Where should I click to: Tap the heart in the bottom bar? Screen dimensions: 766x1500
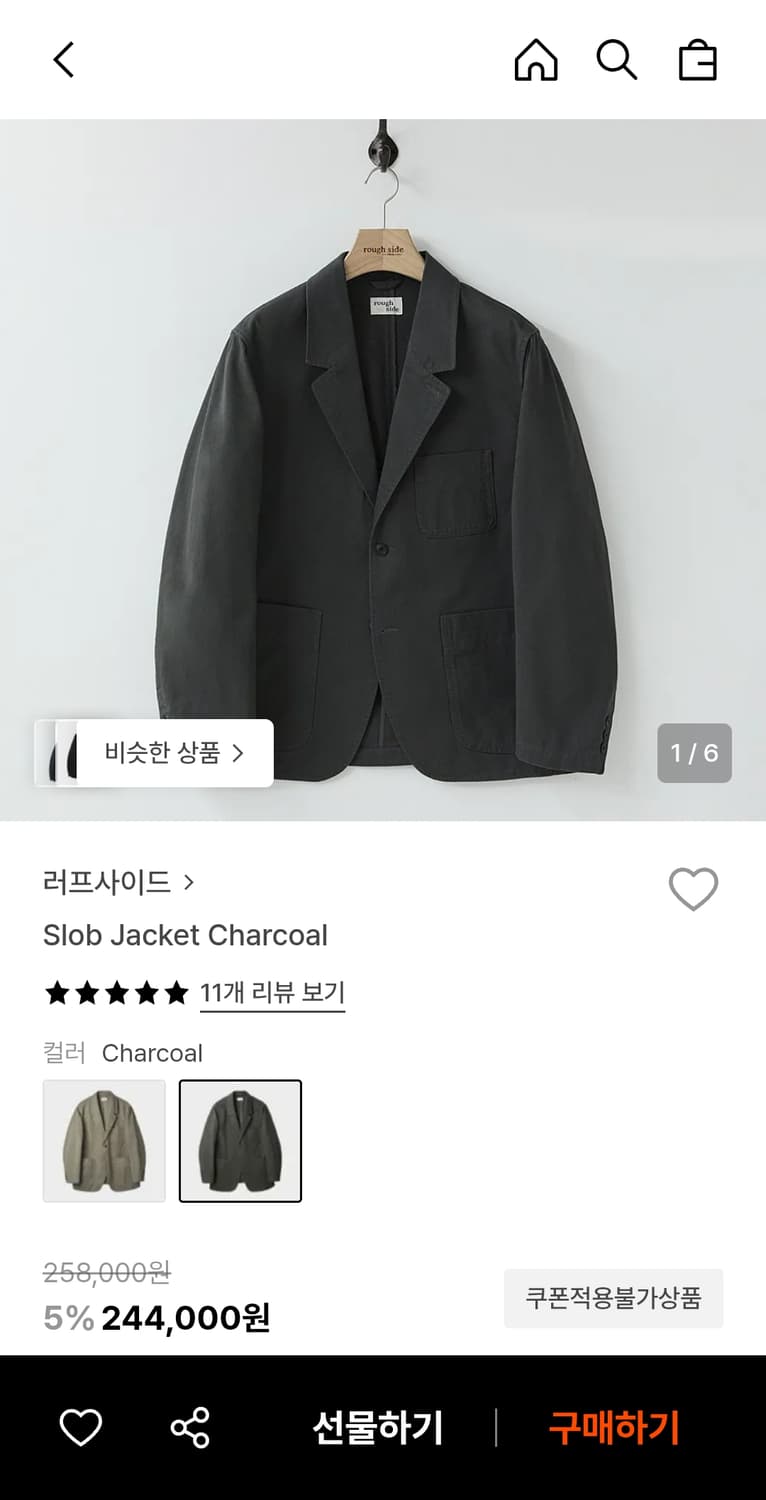(81, 1427)
